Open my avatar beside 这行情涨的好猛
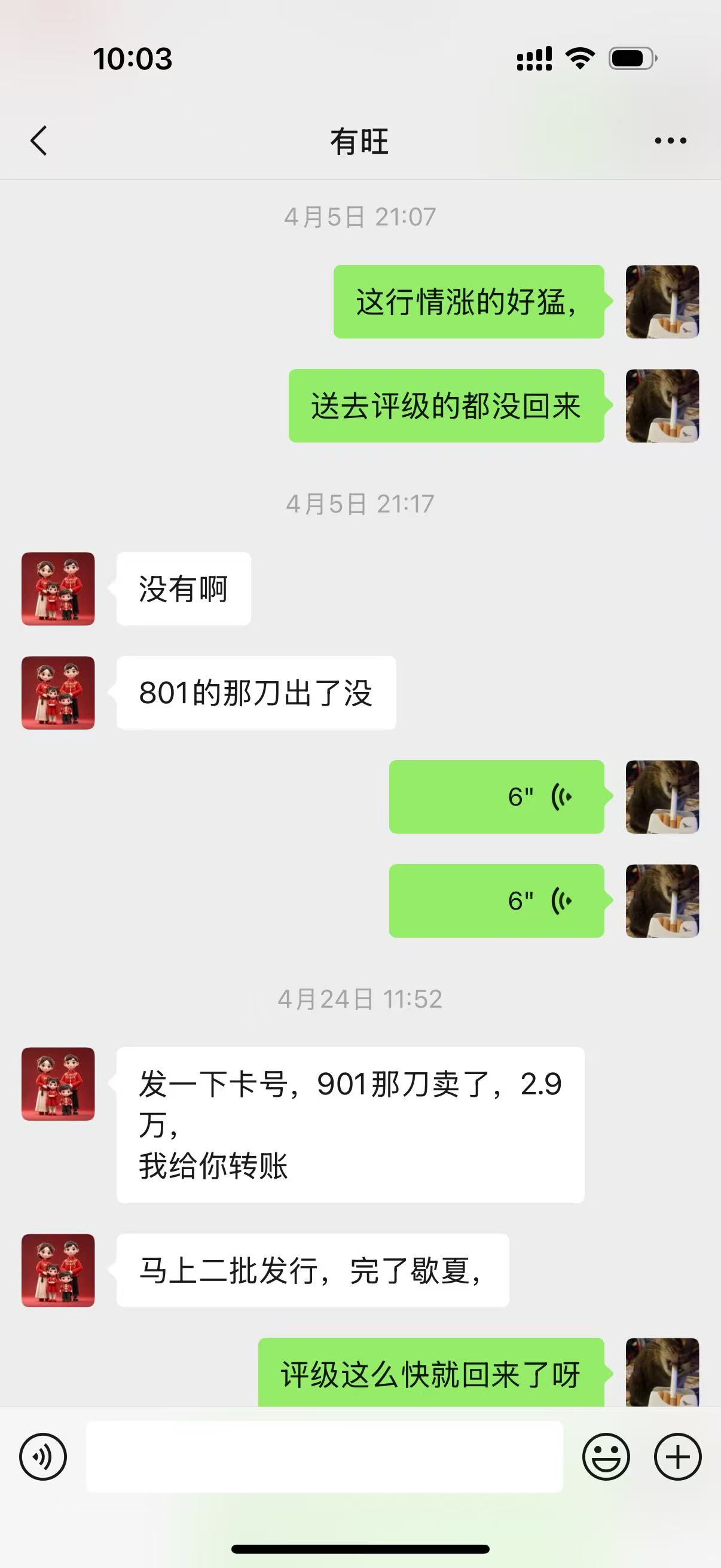721x1568 pixels. tap(662, 301)
